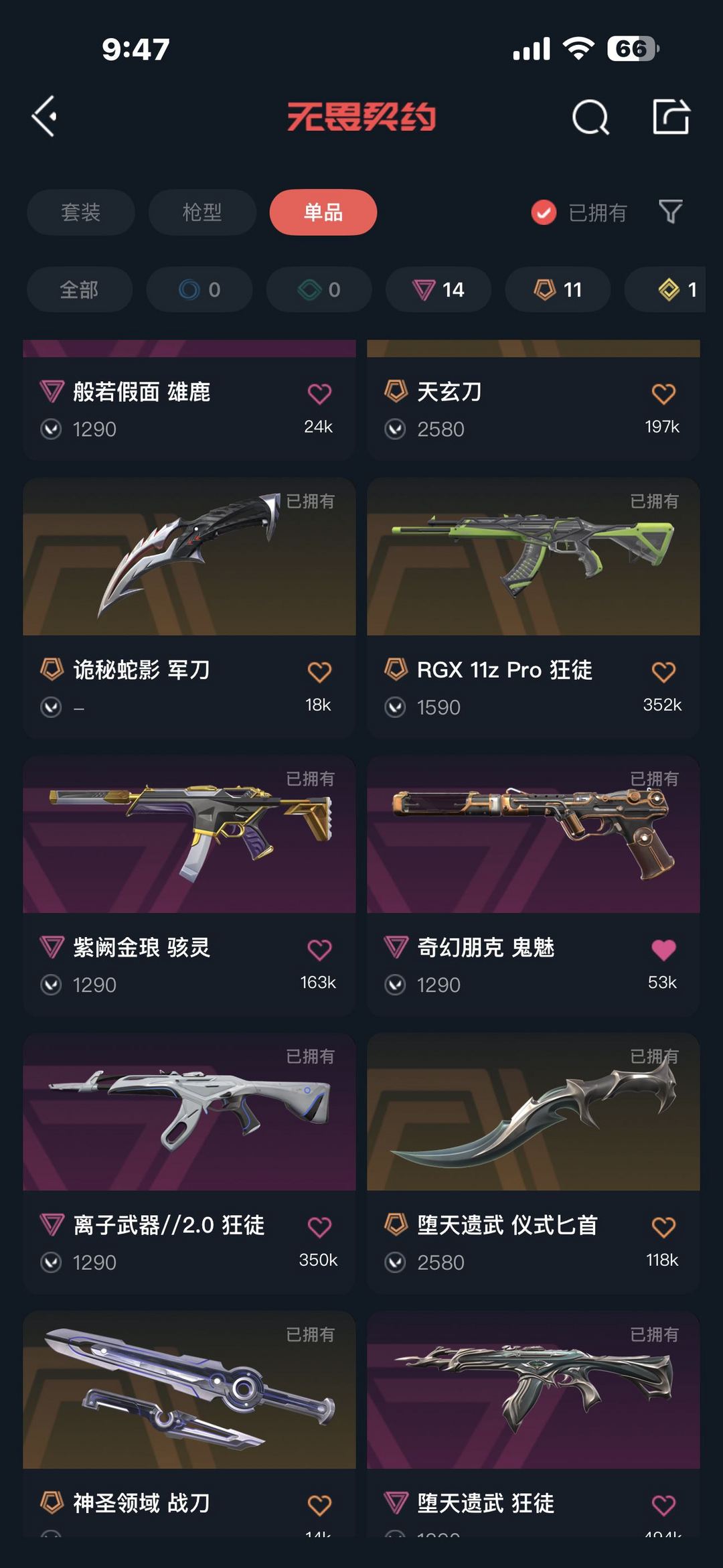Open the funnel filter icon
Viewport: 723px width, 1568px height.
click(x=670, y=212)
